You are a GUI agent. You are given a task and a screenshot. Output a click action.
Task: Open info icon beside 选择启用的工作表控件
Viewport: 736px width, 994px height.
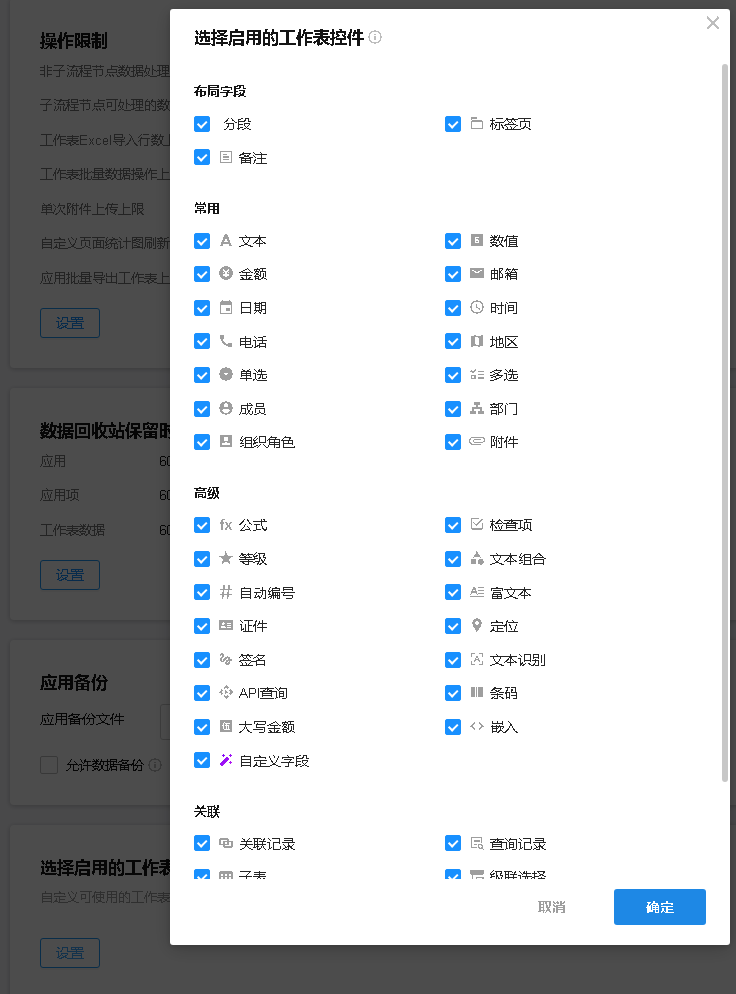pyautogui.click(x=375, y=38)
